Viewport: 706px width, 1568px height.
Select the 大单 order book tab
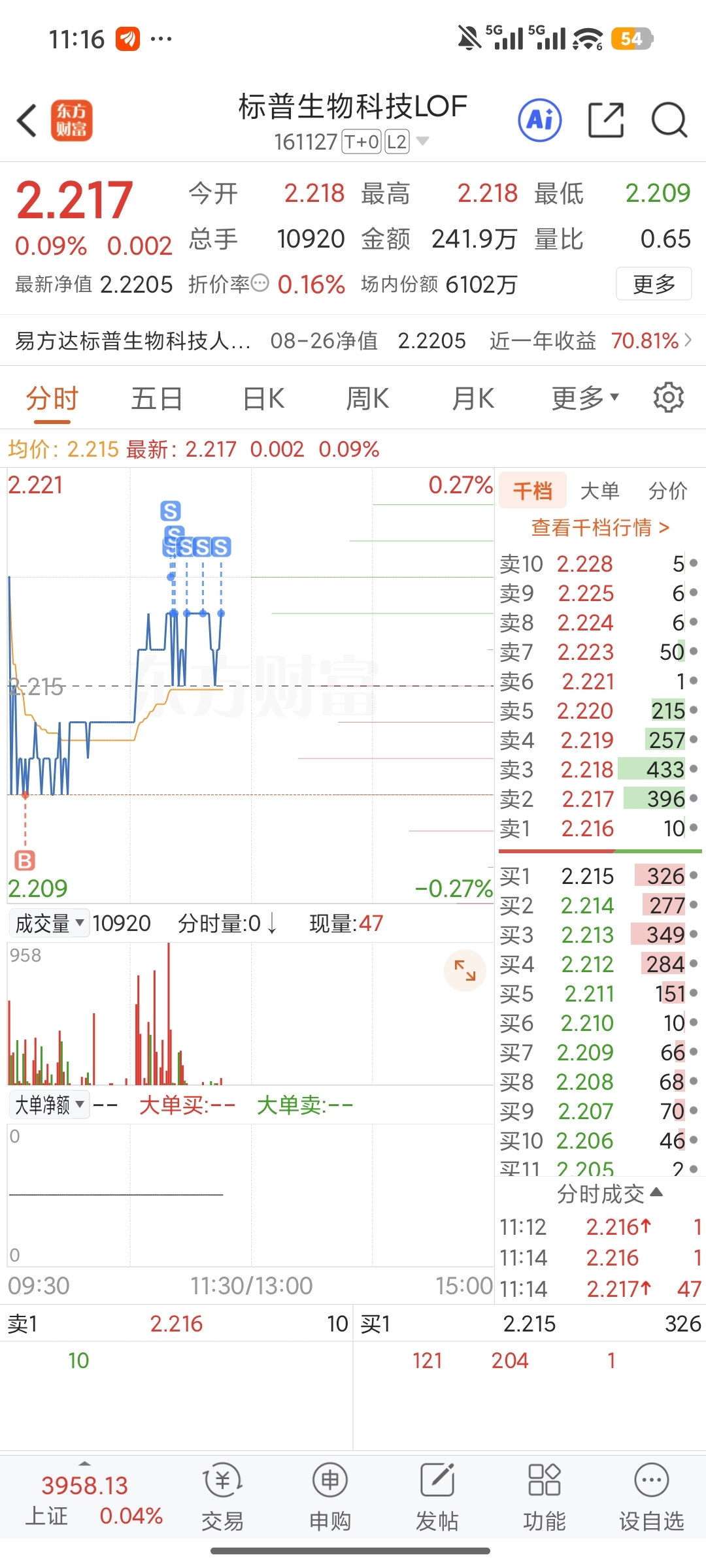[x=599, y=491]
